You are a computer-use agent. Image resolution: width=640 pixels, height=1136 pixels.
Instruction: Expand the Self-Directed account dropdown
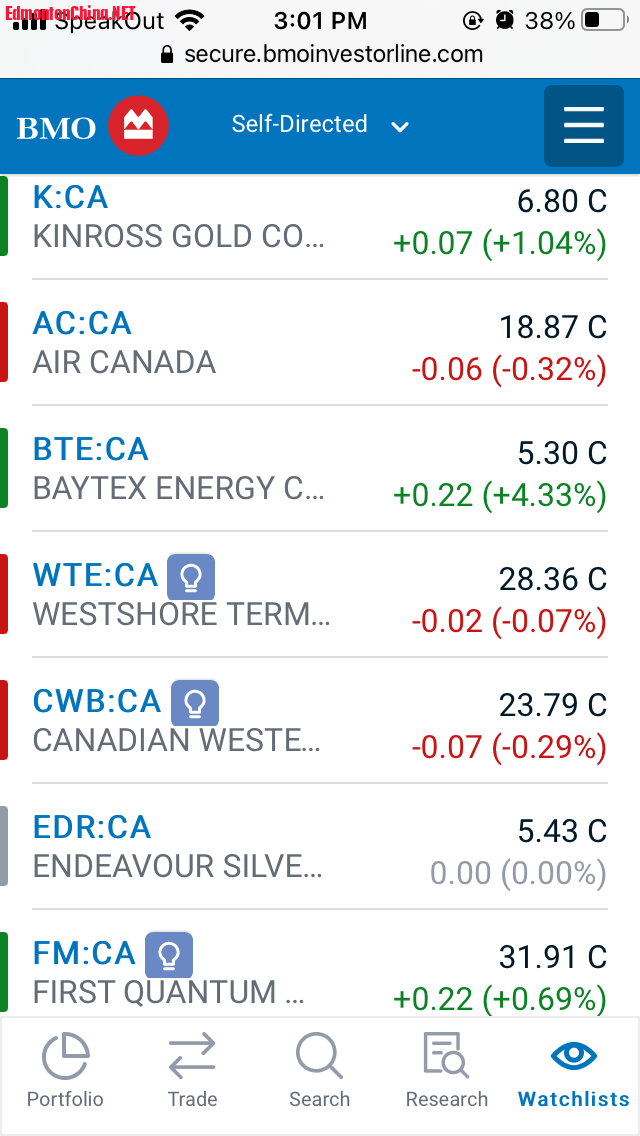(320, 125)
